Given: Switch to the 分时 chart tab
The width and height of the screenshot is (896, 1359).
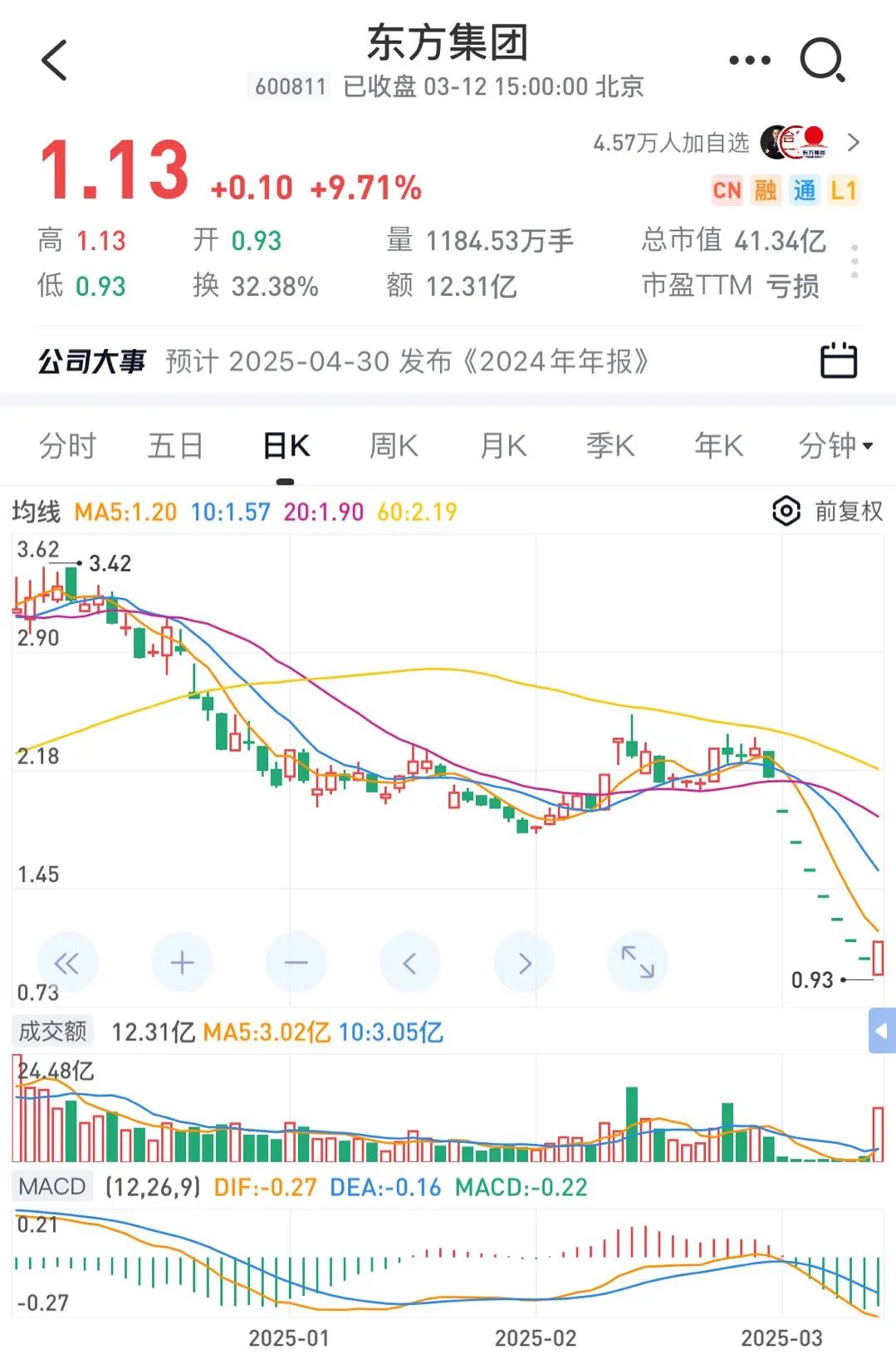Looking at the screenshot, I should (67, 446).
